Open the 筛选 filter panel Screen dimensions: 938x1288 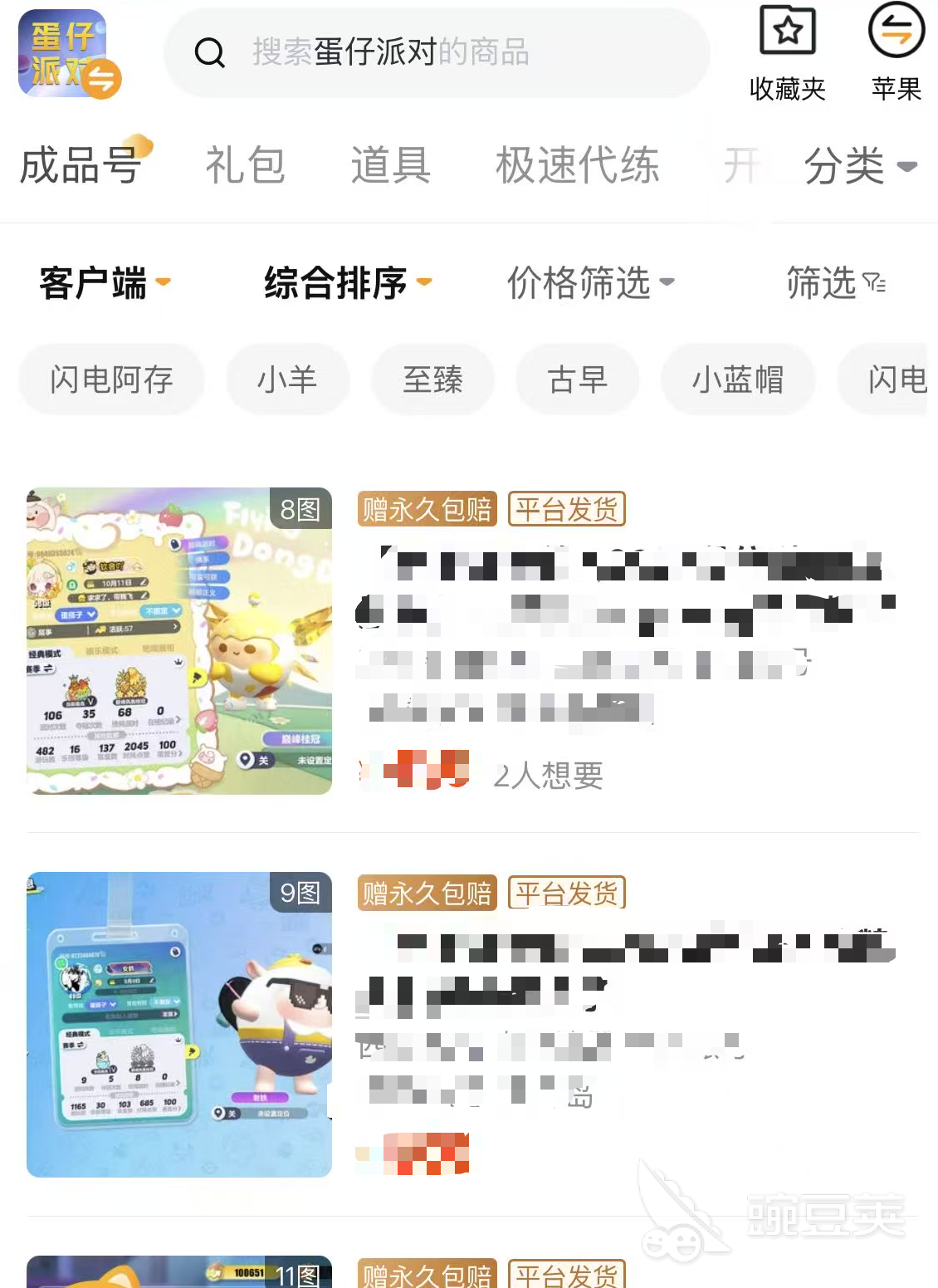coord(835,283)
